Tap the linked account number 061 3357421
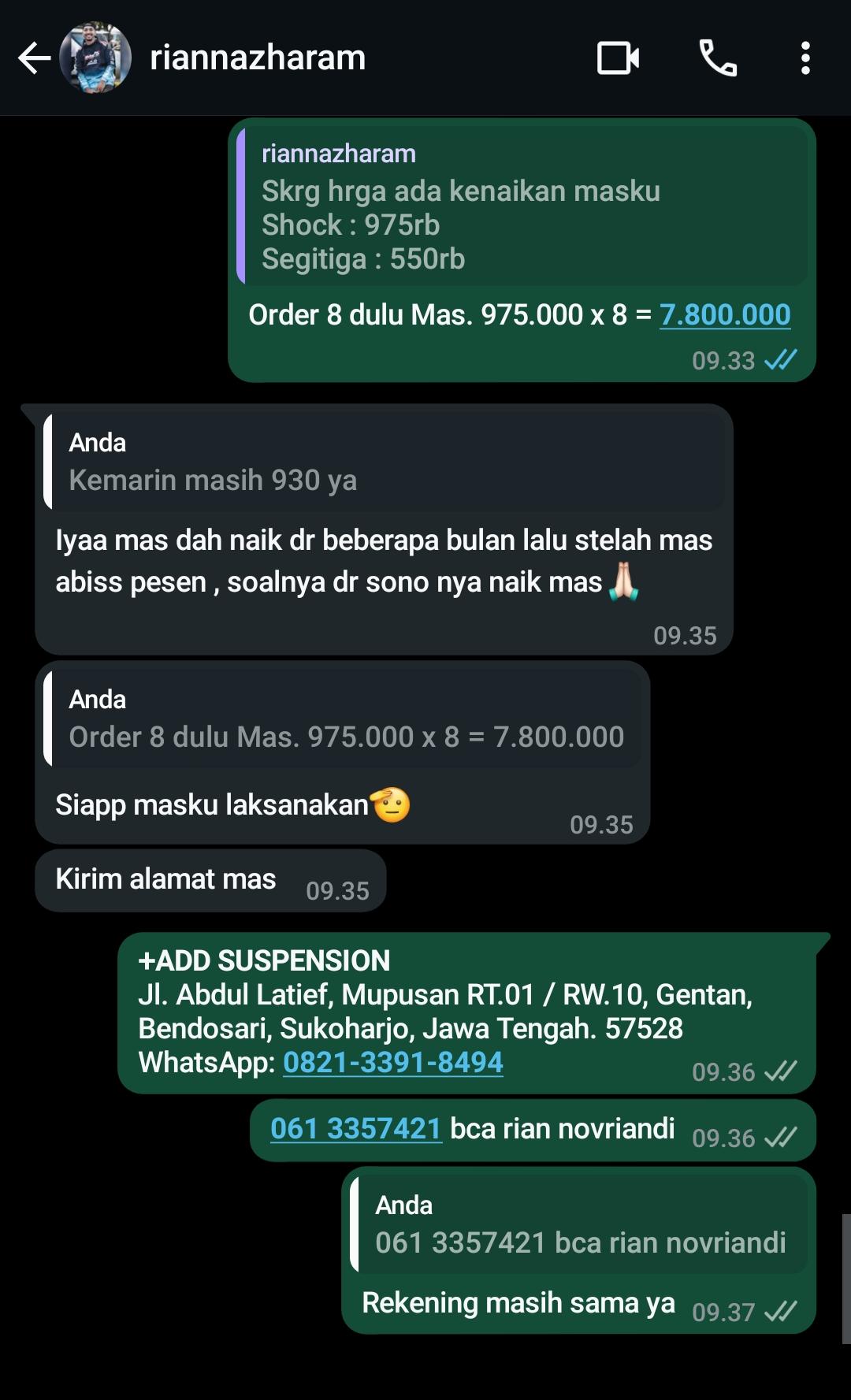This screenshot has height=1400, width=851. point(355,1129)
